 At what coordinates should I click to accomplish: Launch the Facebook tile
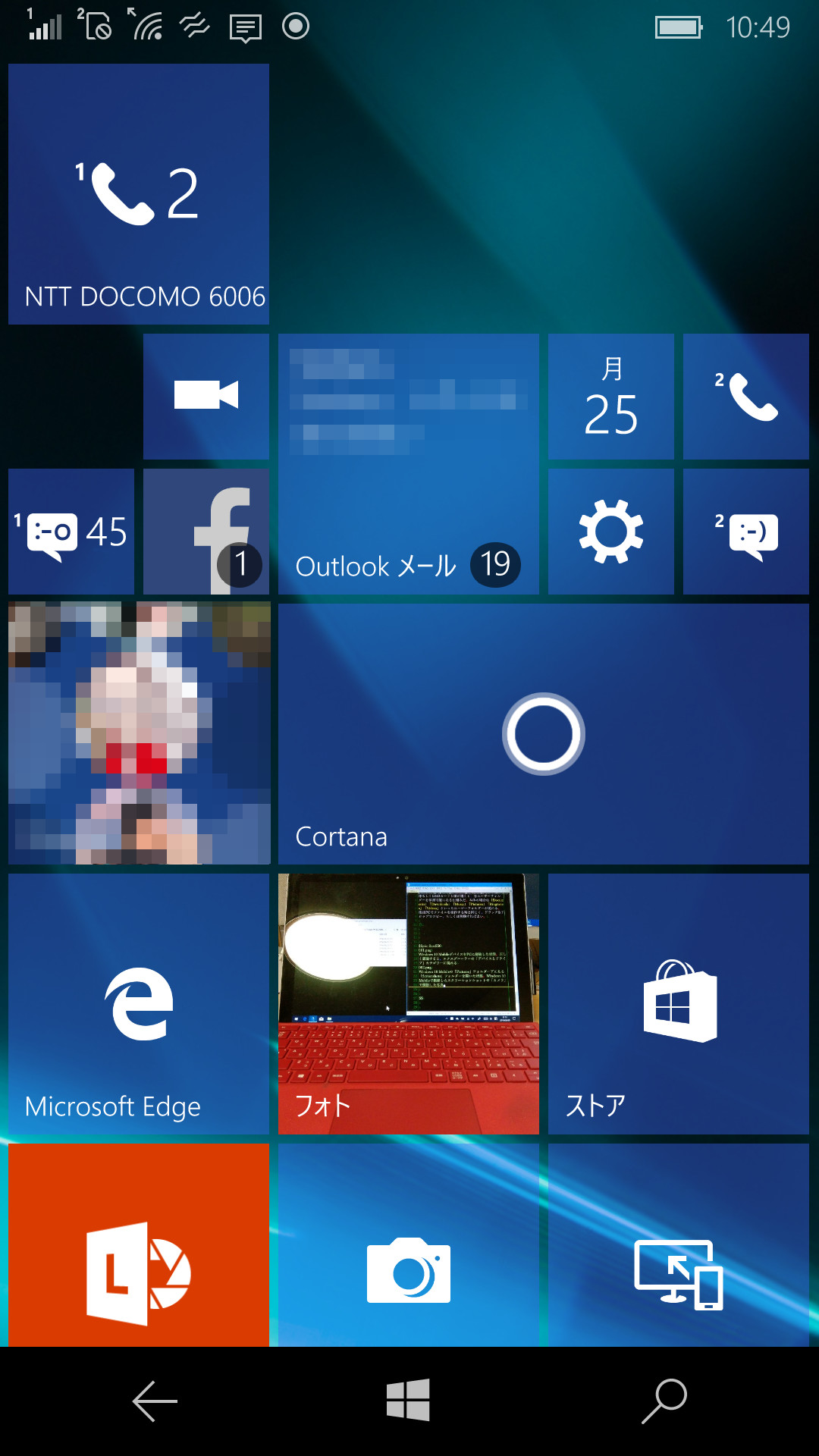(206, 531)
